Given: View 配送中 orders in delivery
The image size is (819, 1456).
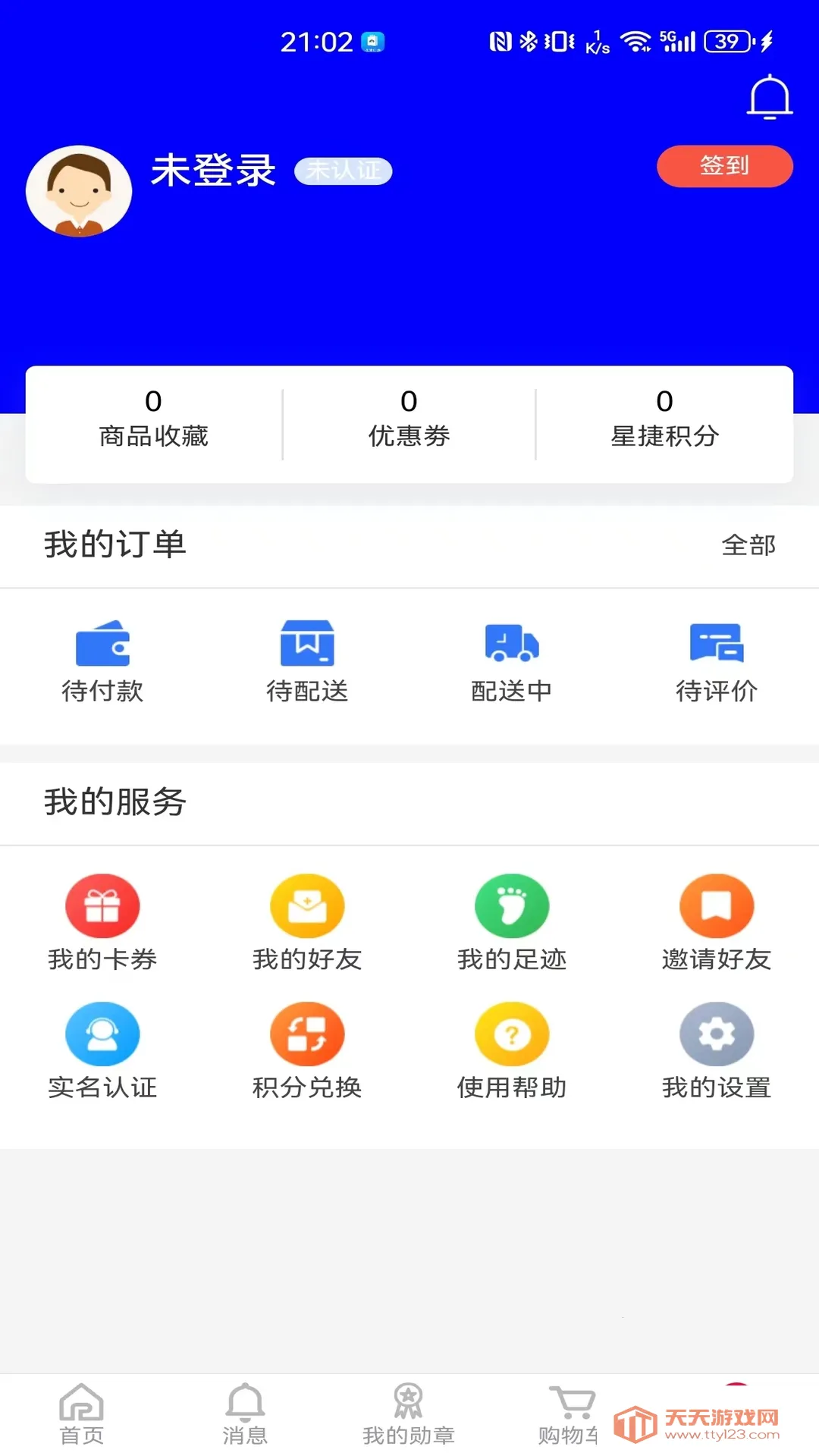Looking at the screenshot, I should (x=512, y=660).
